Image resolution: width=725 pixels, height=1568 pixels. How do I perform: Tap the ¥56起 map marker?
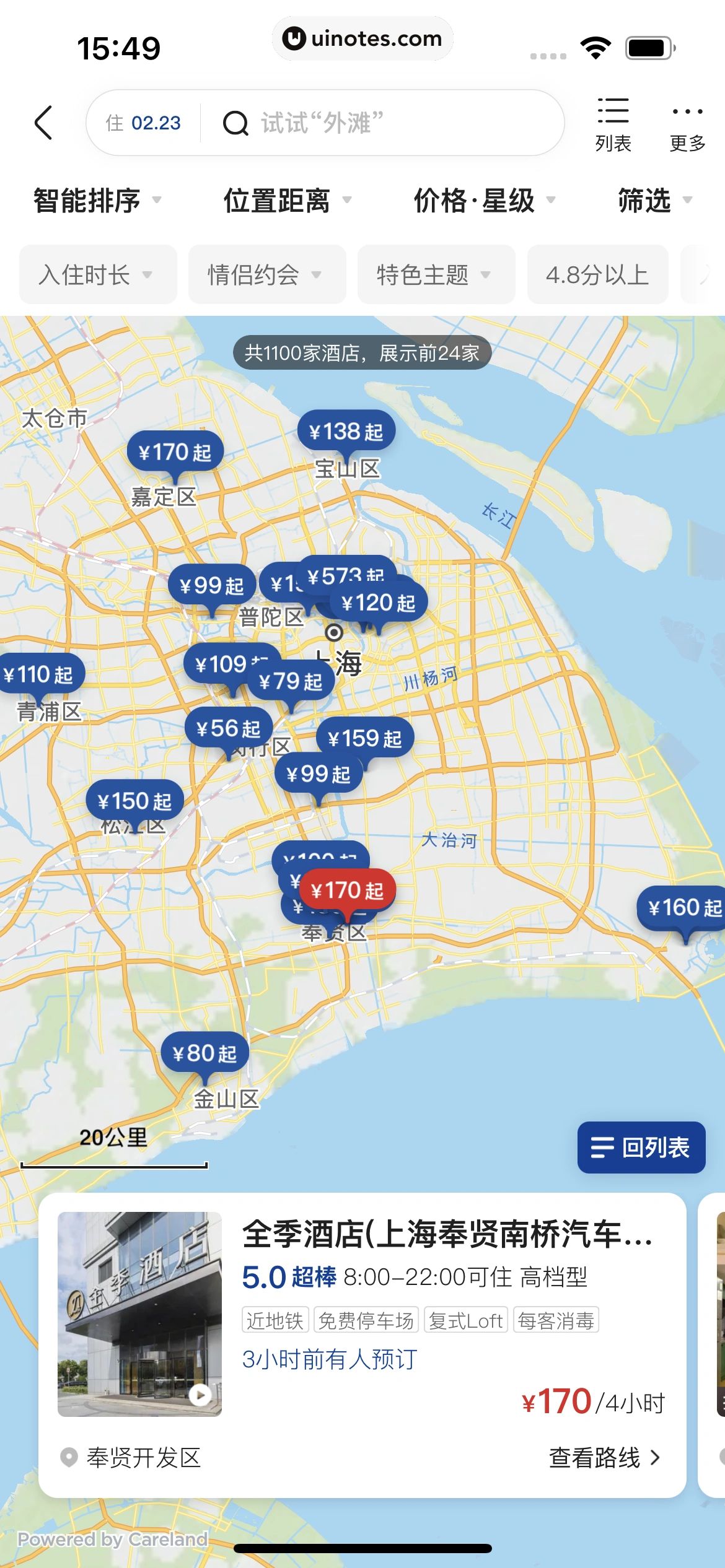click(x=228, y=729)
